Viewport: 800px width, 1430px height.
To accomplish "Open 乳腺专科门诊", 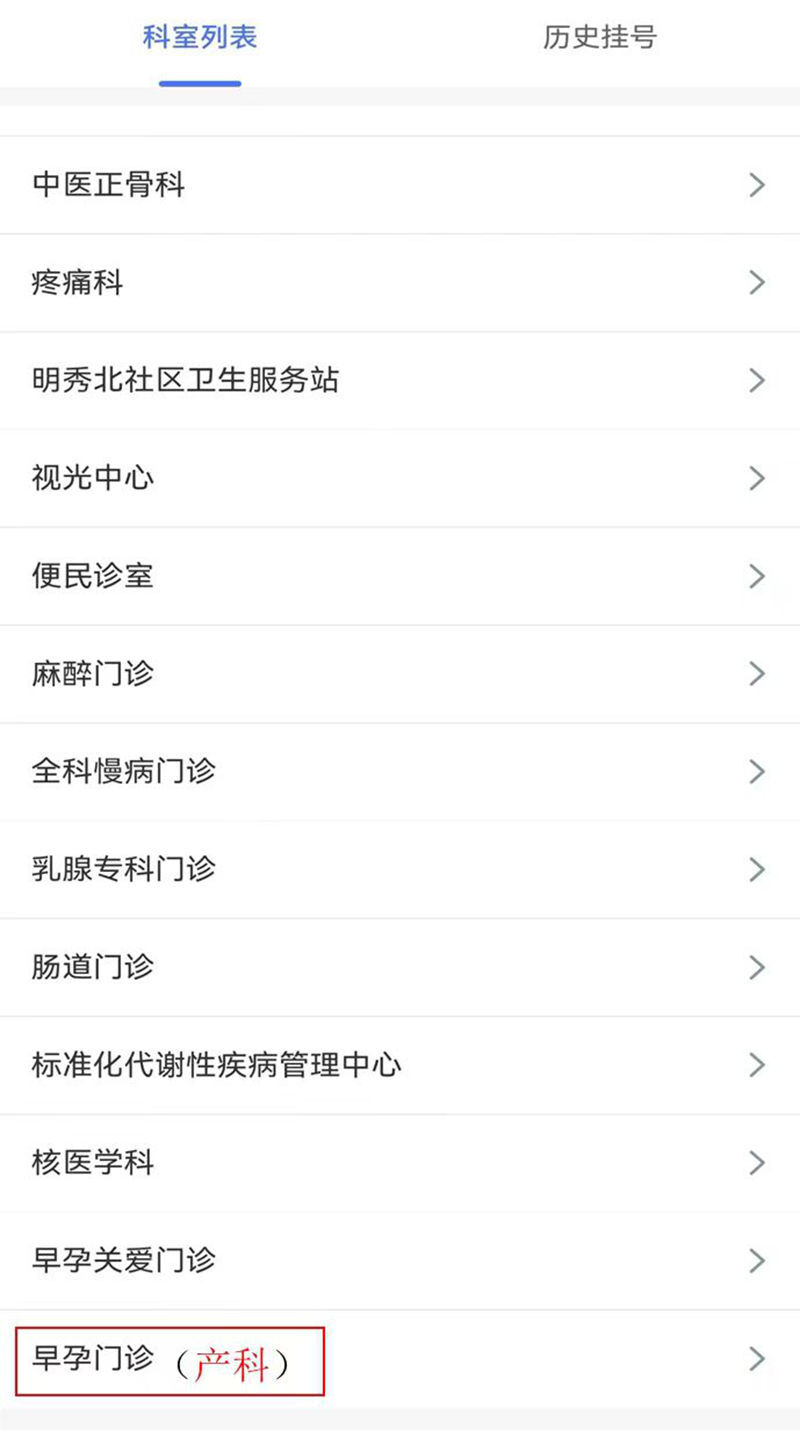I will pos(400,871).
